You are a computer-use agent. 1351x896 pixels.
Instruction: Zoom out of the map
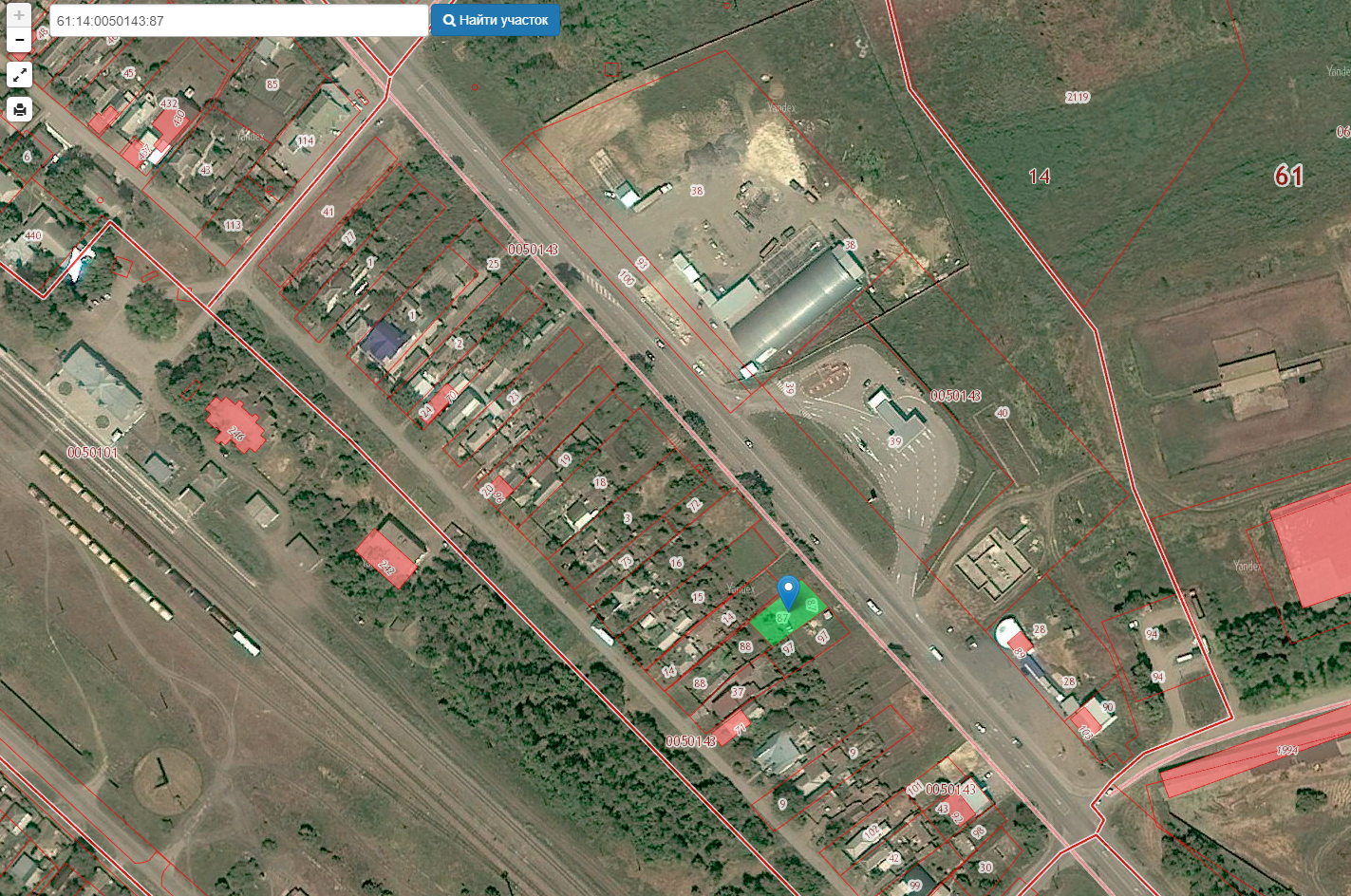pos(19,40)
